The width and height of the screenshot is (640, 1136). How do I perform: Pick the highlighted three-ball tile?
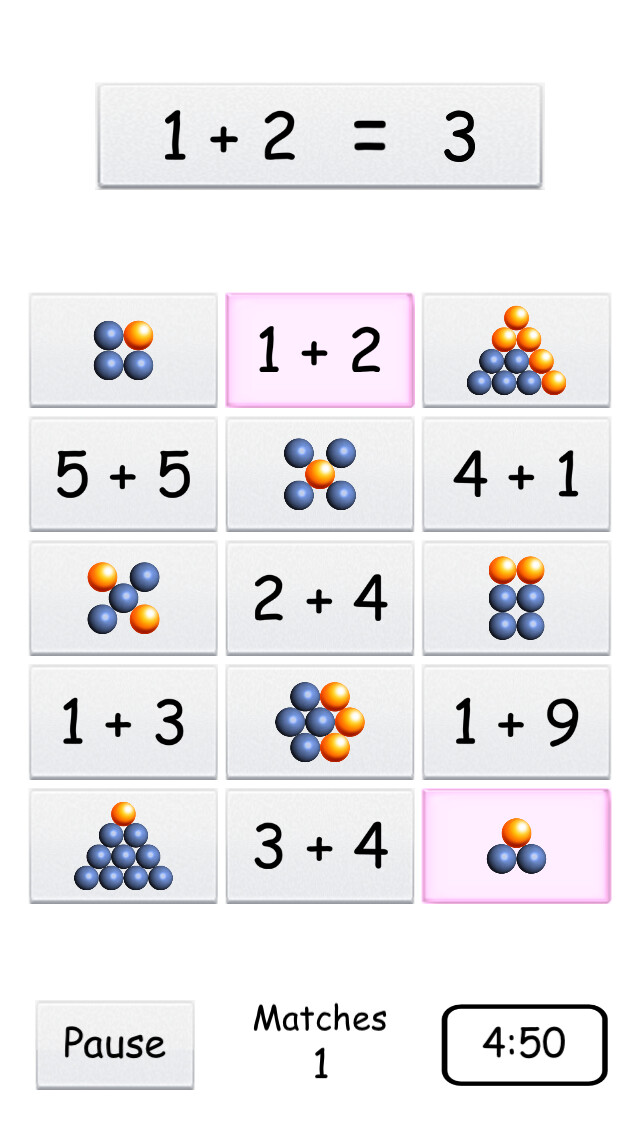(516, 846)
